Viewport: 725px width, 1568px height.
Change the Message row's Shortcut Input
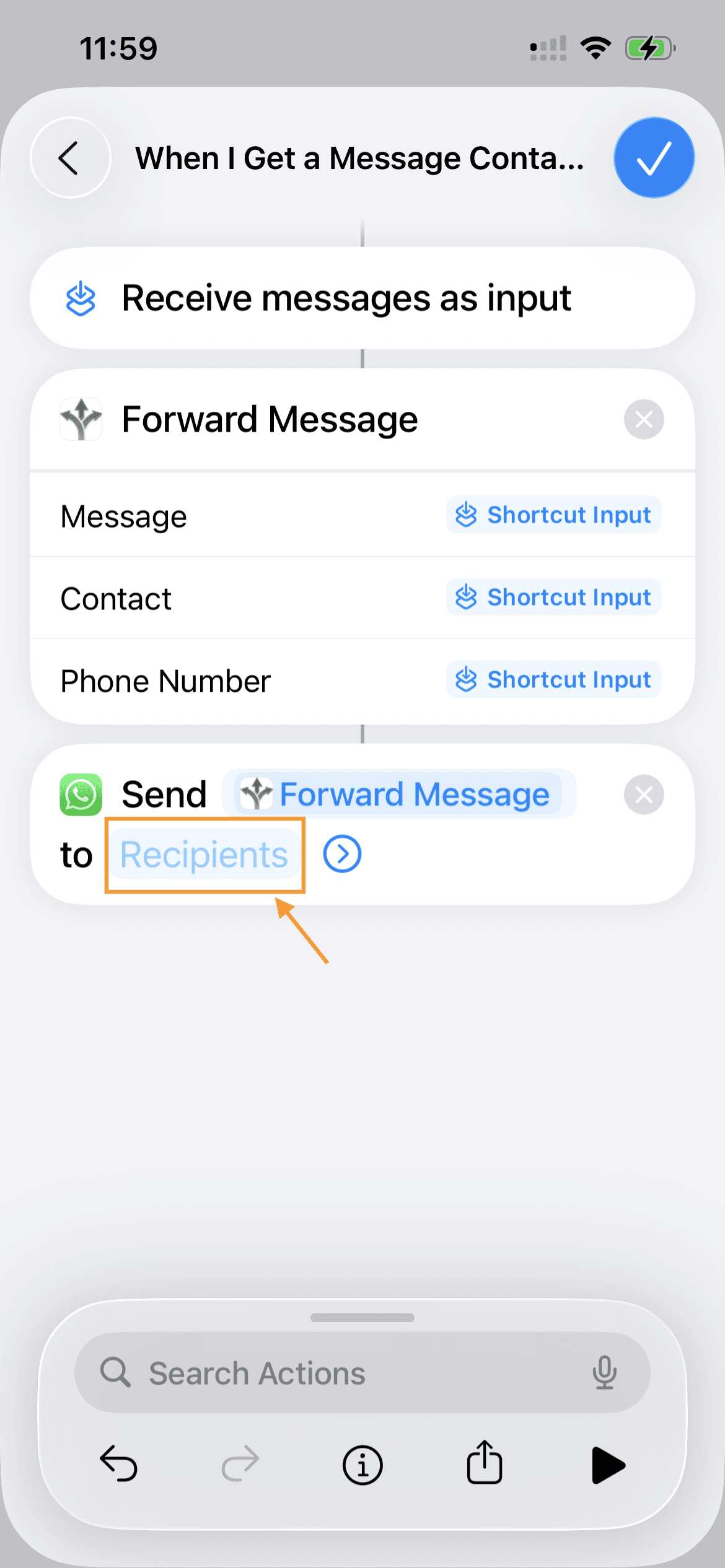coord(553,515)
